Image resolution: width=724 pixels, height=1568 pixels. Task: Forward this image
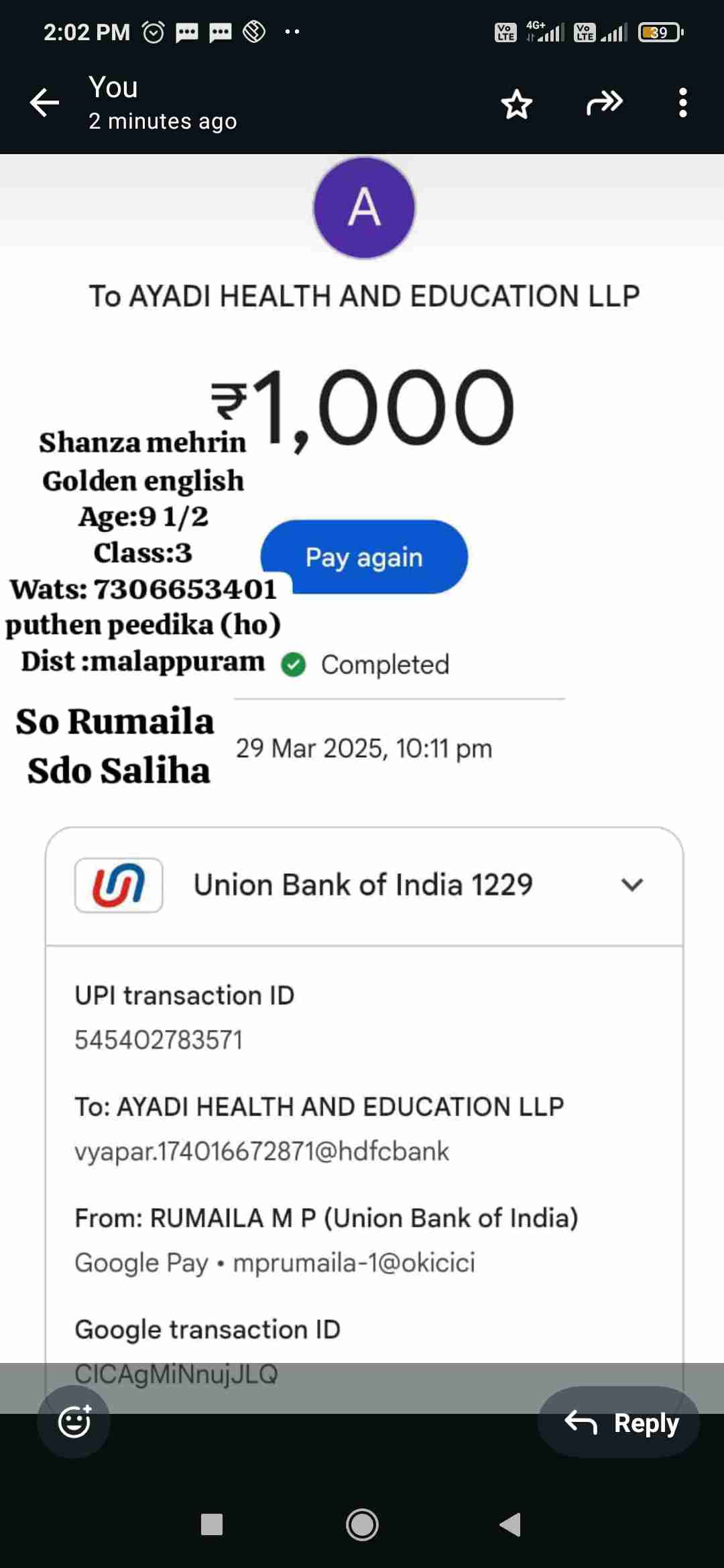605,103
